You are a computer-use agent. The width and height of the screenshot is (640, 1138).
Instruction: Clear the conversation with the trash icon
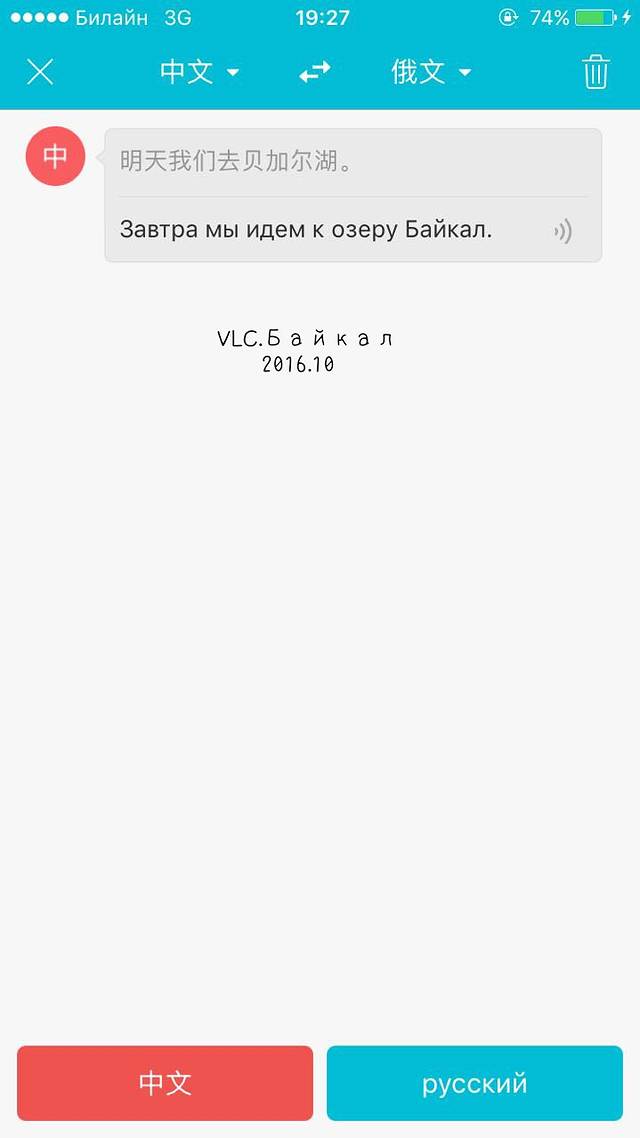click(x=595, y=72)
